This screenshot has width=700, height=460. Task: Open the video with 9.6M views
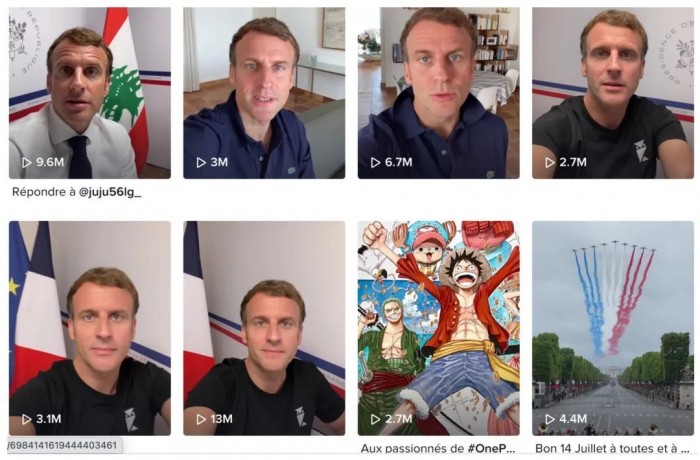[x=89, y=93]
